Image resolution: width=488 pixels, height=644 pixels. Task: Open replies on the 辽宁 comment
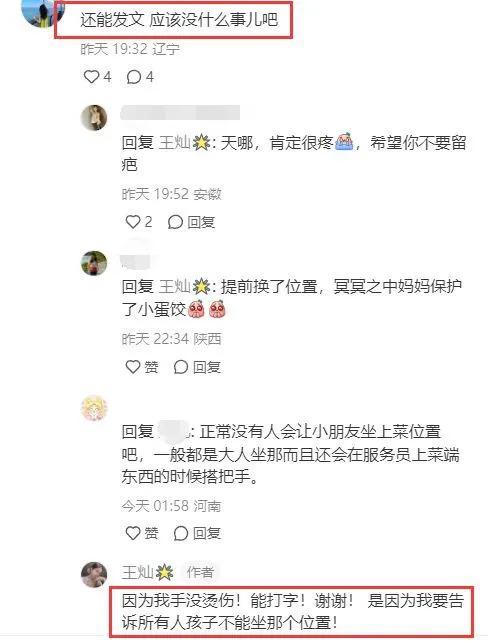[140, 77]
